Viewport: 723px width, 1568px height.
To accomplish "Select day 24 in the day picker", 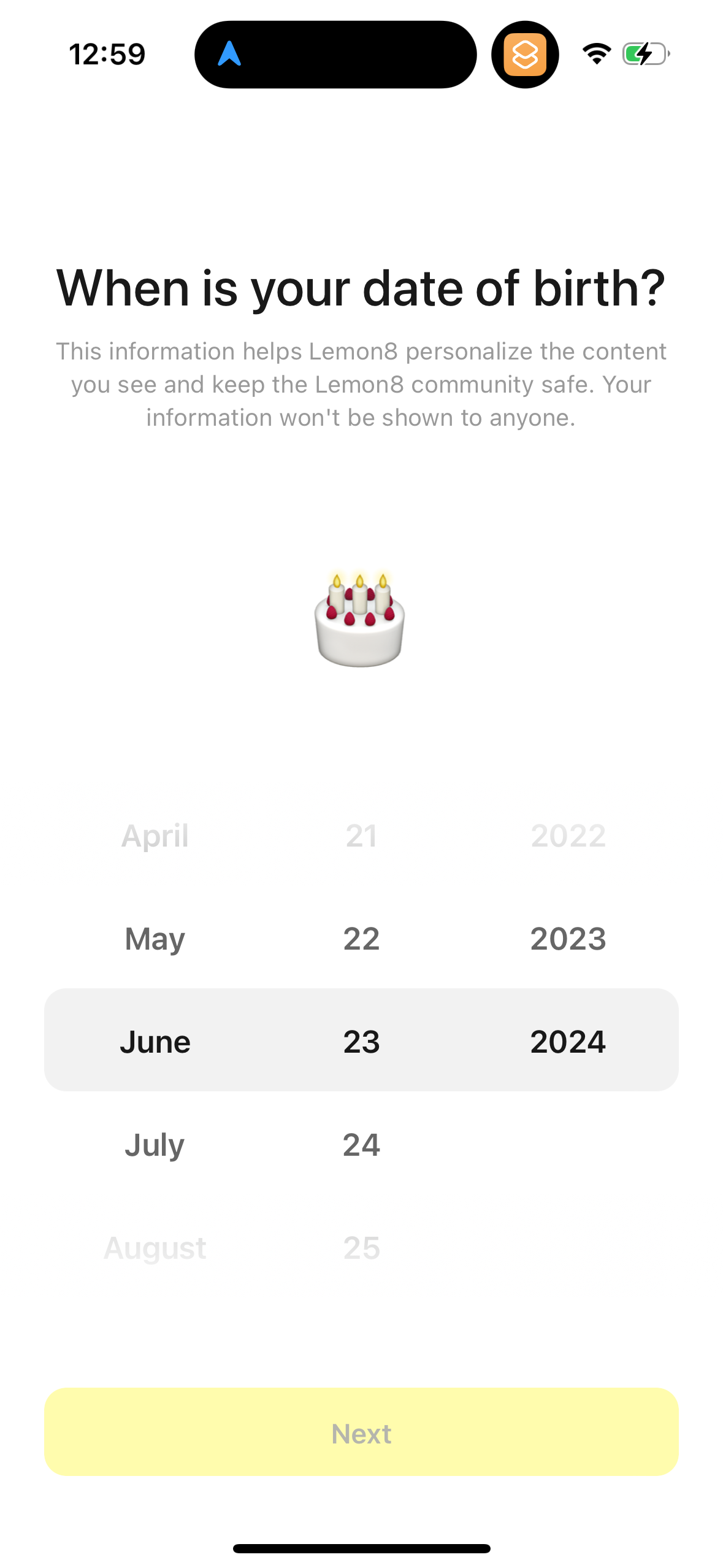I will (361, 1143).
